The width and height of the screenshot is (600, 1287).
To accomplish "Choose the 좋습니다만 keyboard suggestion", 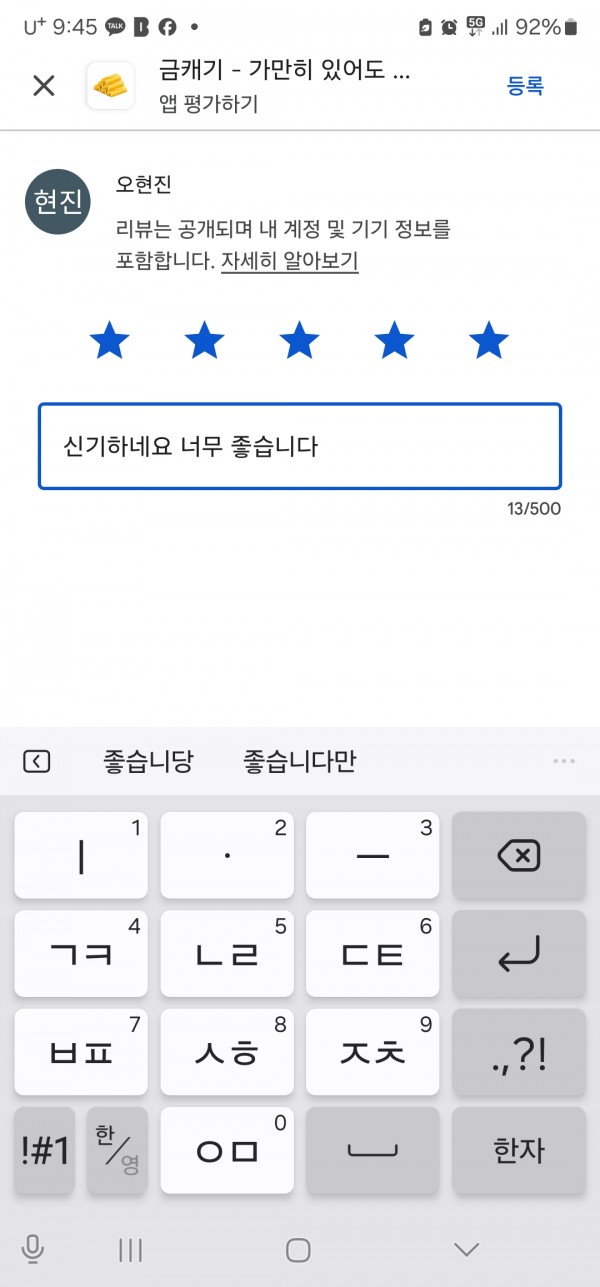I will tap(300, 762).
